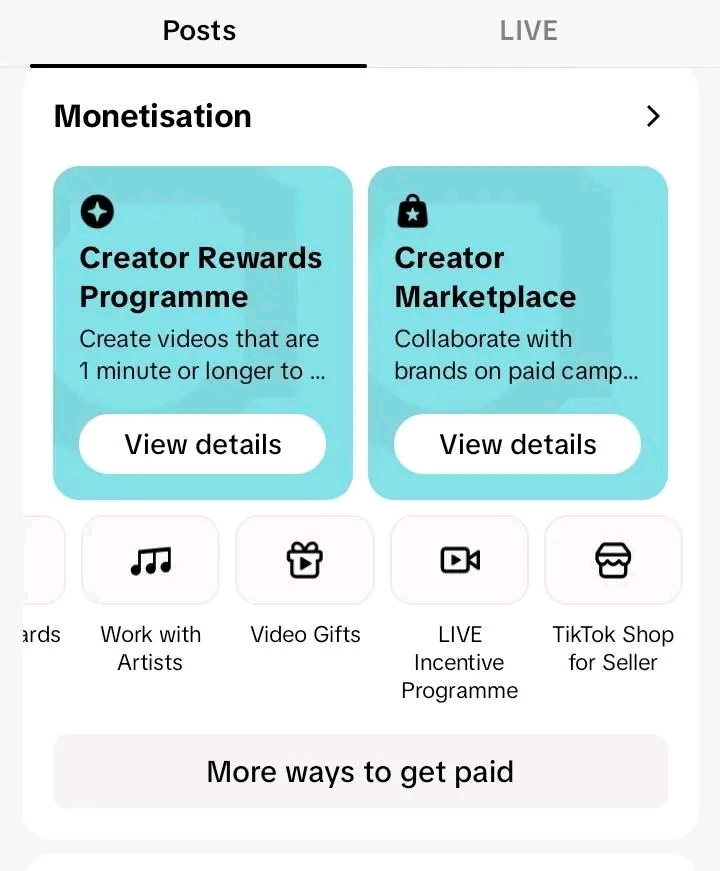Open Work with Artists
The image size is (720, 871).
(150, 561)
